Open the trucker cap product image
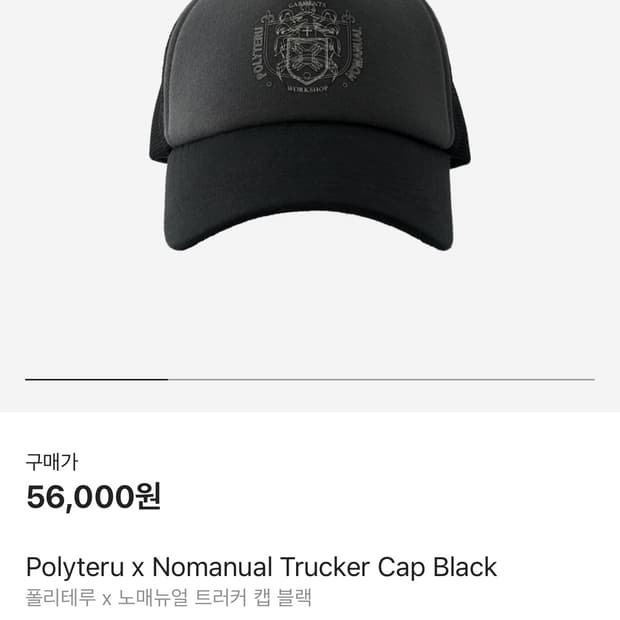This screenshot has height=620, width=620. (x=310, y=130)
